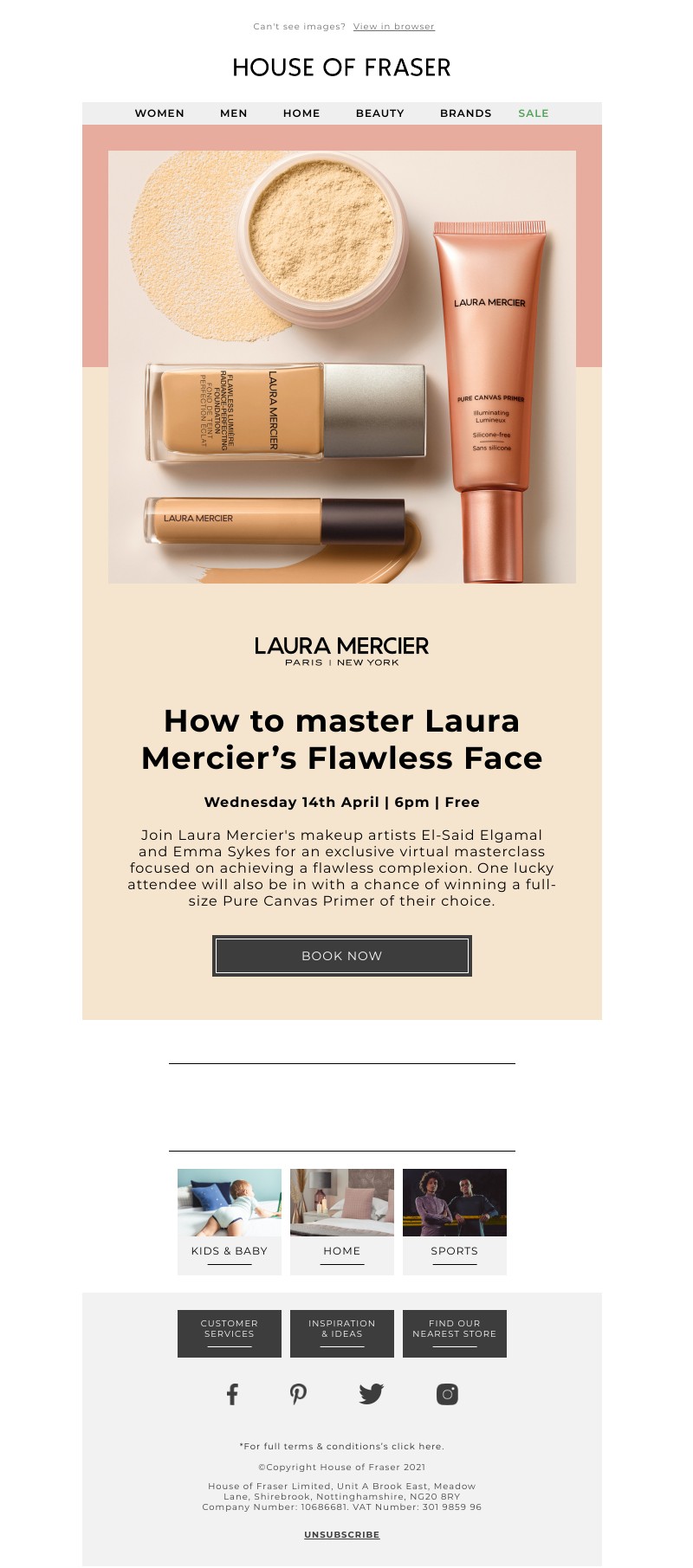Viewport: 693px width, 1568px height.
Task: Tap the Laura Mercier products banner
Action: click(x=341, y=366)
